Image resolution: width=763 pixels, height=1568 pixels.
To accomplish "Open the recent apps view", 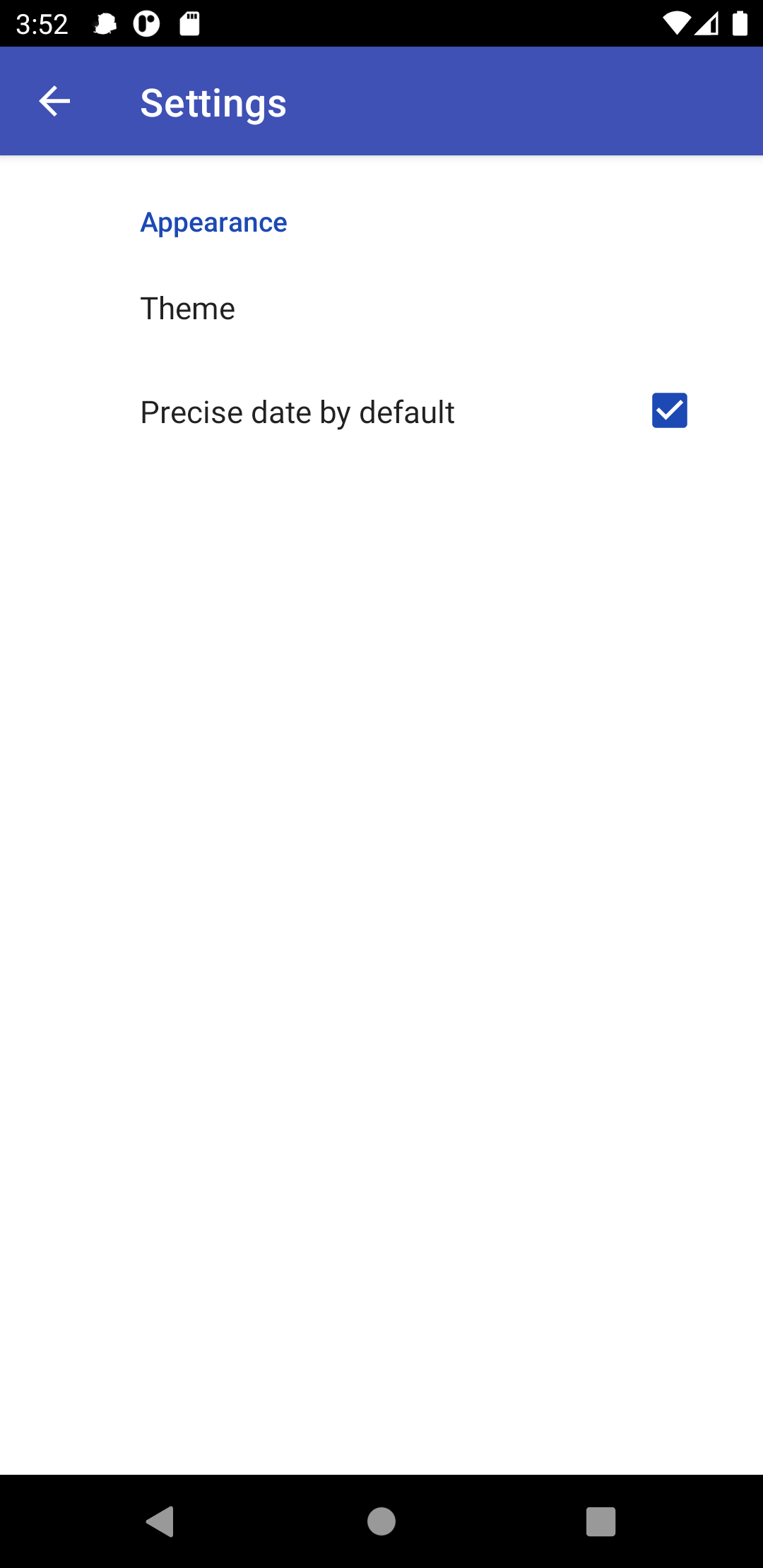I will 601,1521.
